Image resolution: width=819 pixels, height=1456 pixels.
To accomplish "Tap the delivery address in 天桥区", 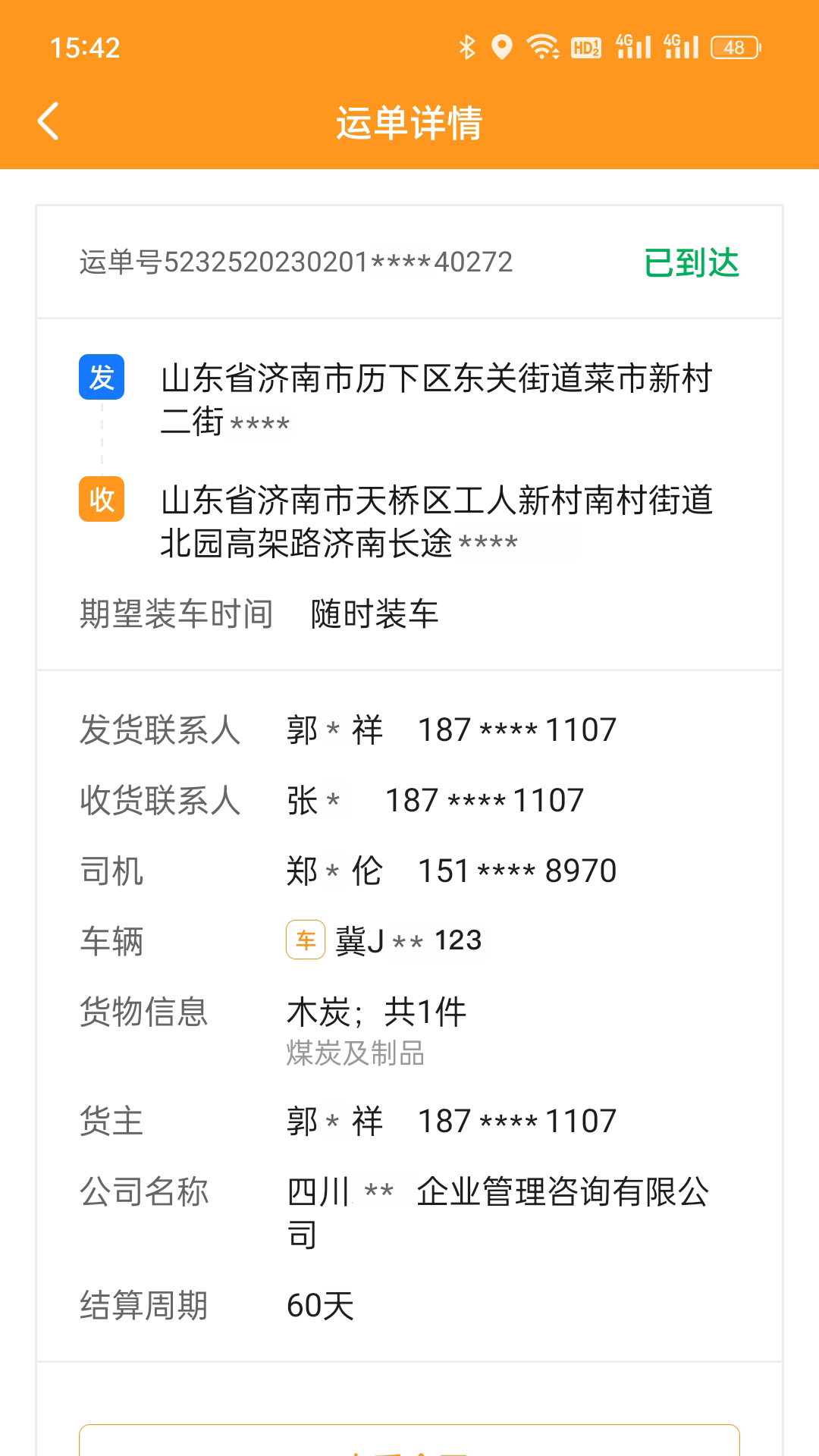I will pyautogui.click(x=440, y=519).
